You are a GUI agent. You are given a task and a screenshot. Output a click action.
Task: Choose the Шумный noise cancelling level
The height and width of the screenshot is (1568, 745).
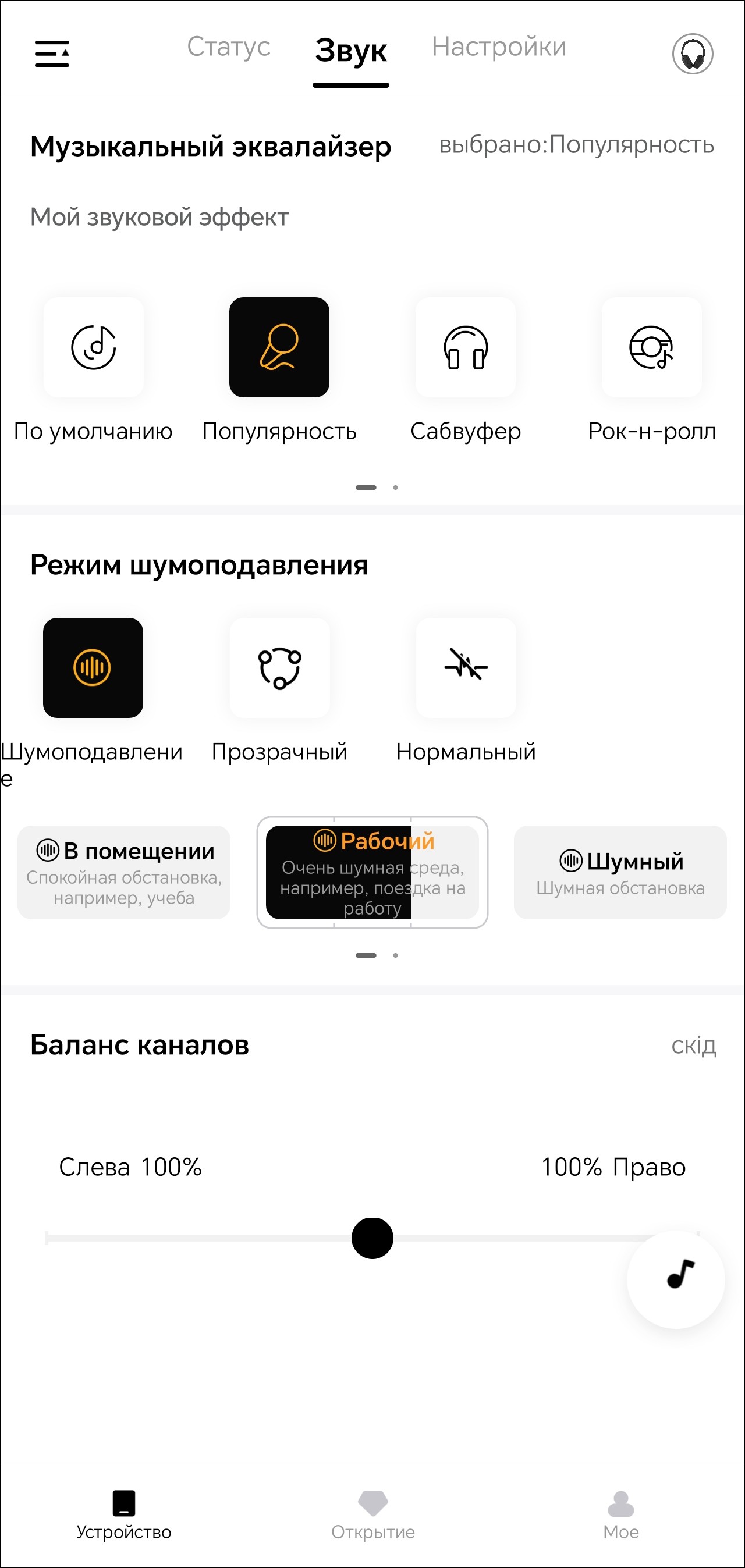pyautogui.click(x=620, y=872)
